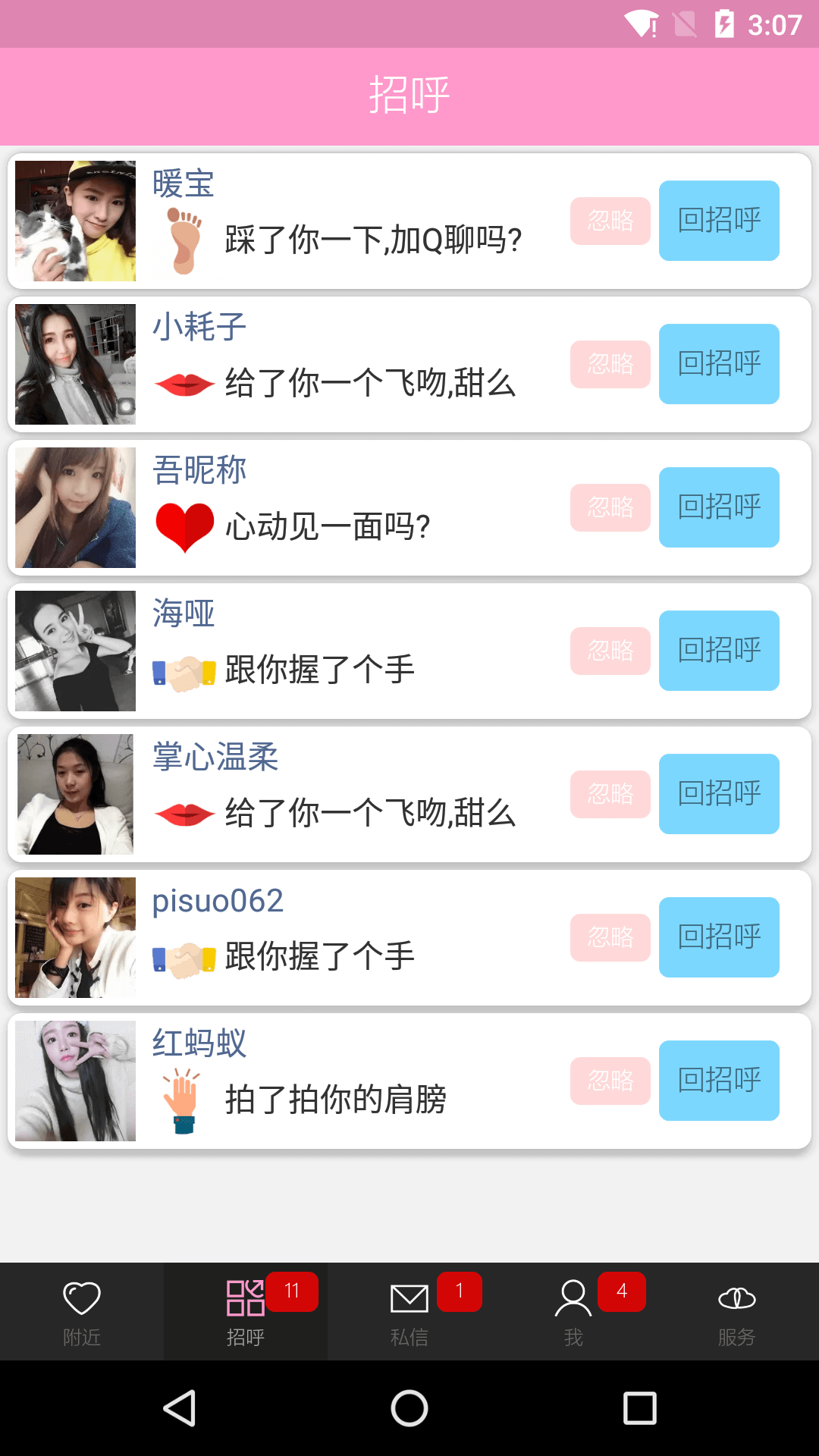Image resolution: width=819 pixels, height=1456 pixels.
Task: Tap 回招呼 for 红蚂蚁
Action: tap(719, 1081)
